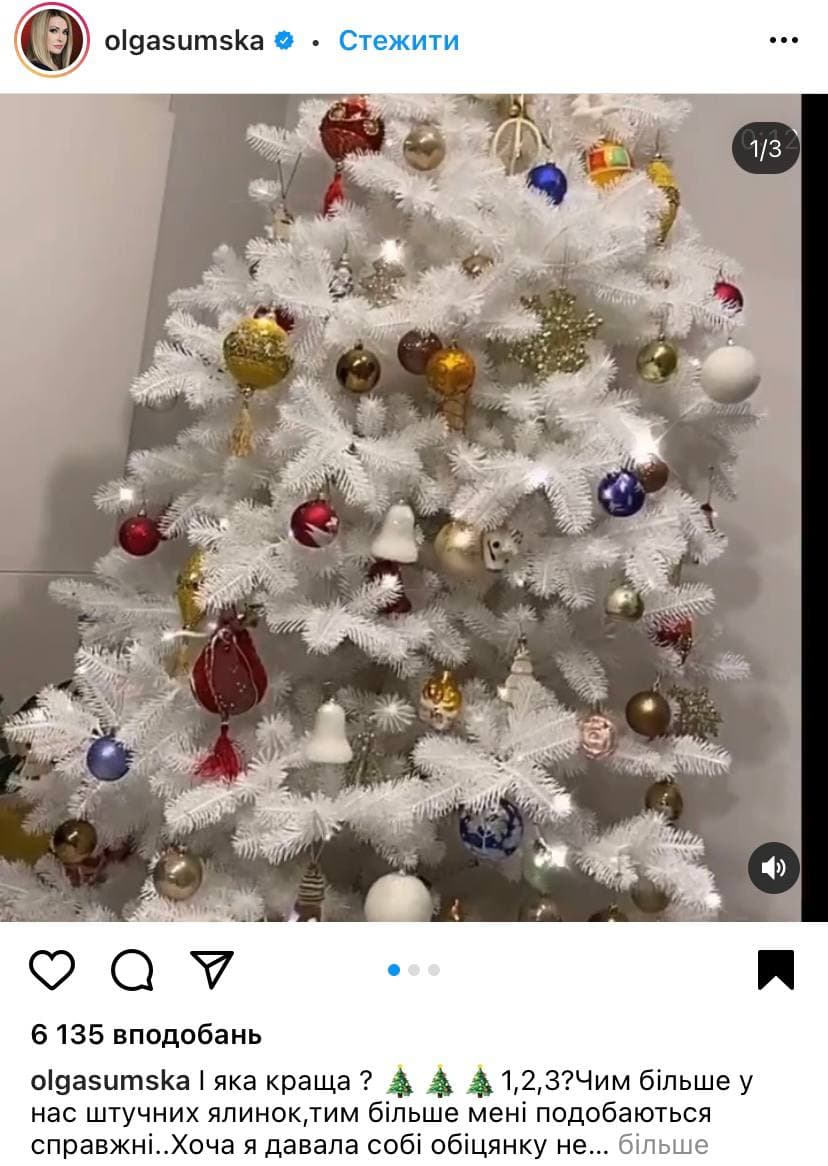The image size is (828, 1166).
Task: Open comments with the speech bubble icon
Action: click(x=132, y=969)
